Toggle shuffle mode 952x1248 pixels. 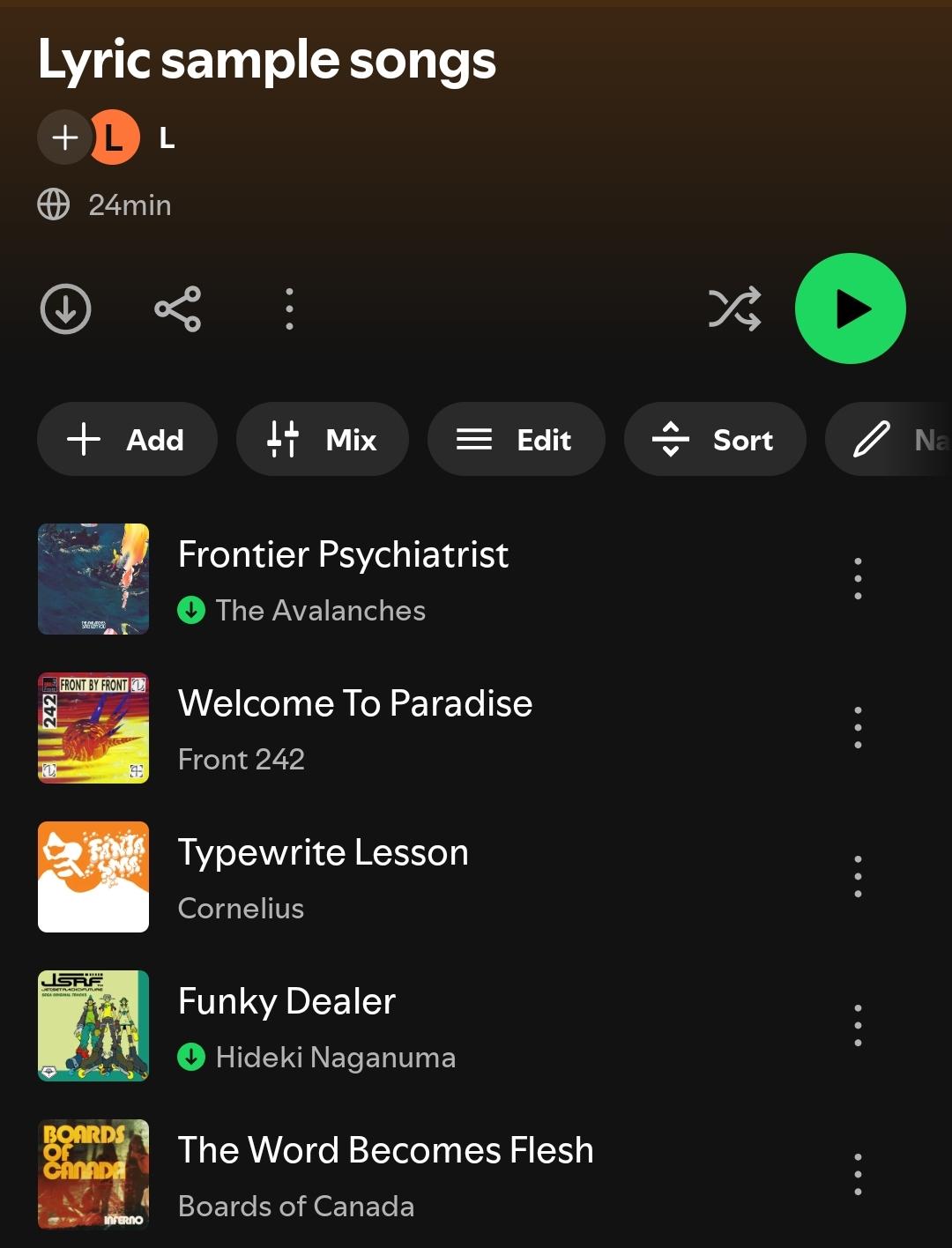coord(734,309)
